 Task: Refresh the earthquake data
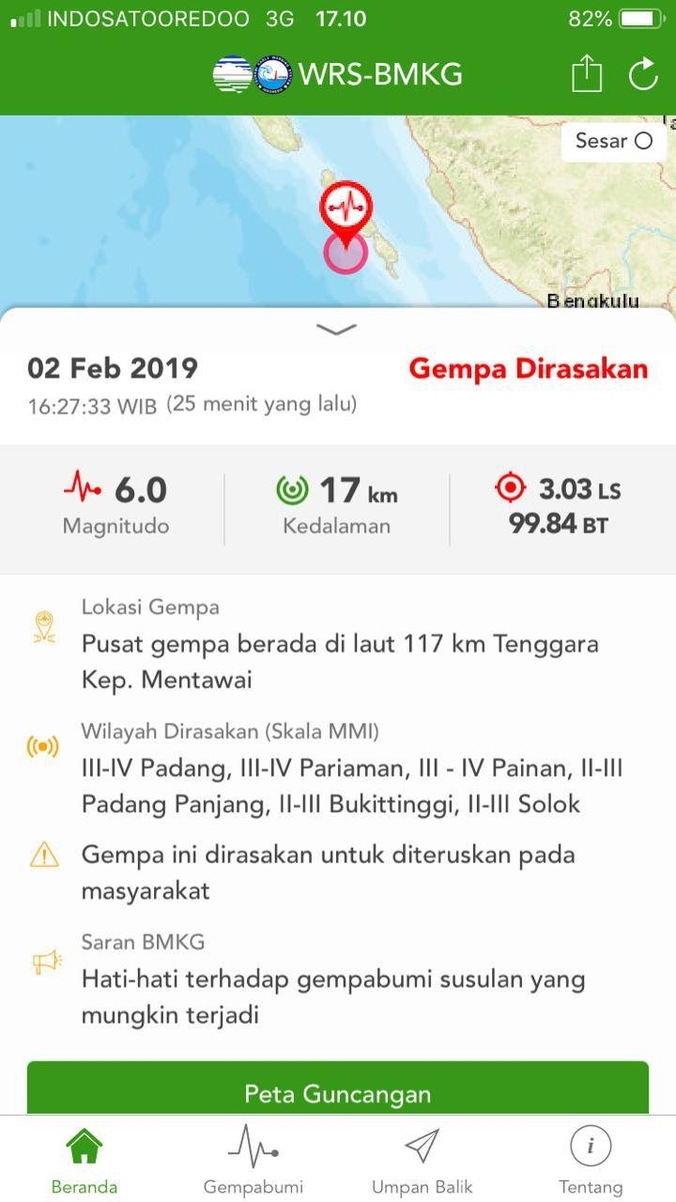click(x=643, y=75)
